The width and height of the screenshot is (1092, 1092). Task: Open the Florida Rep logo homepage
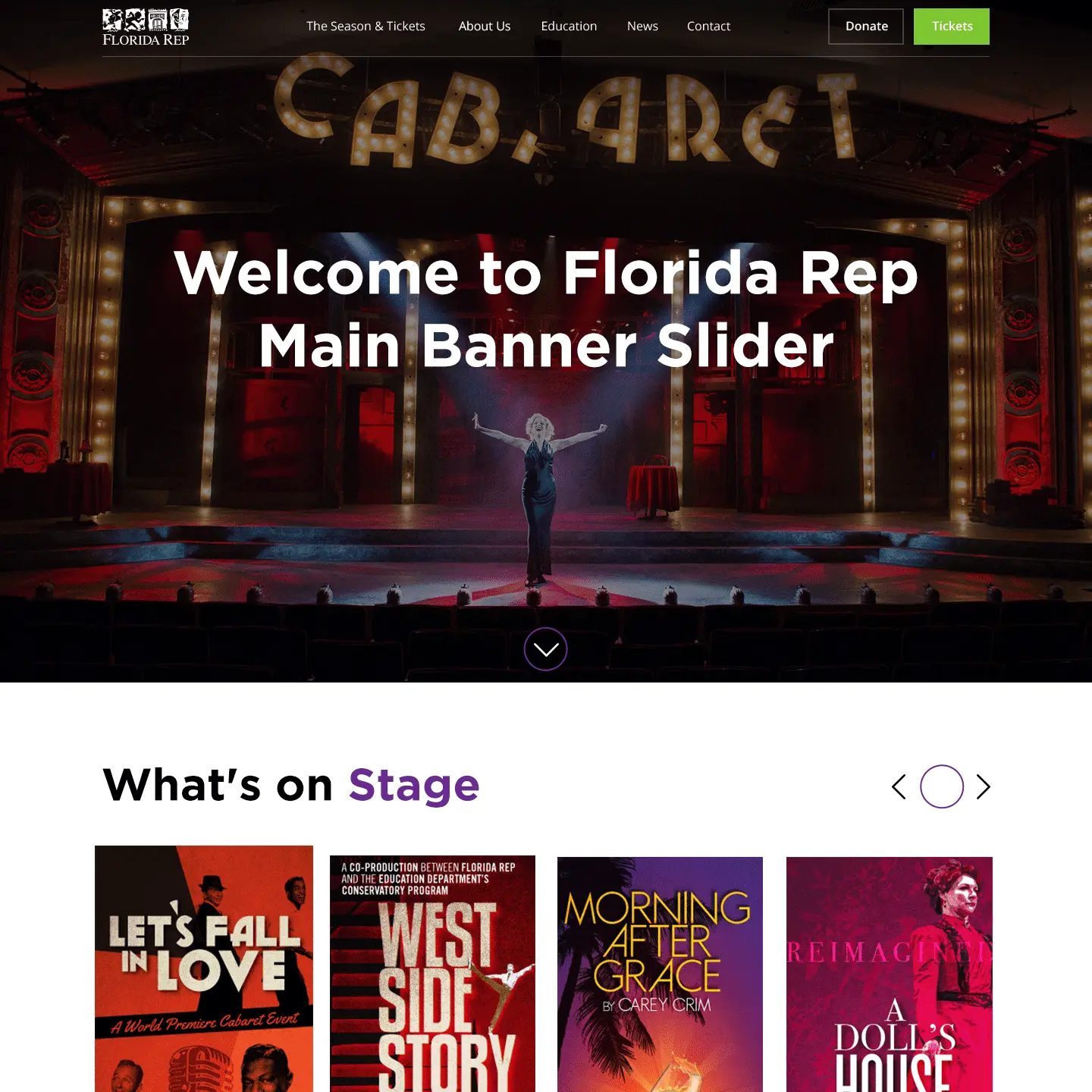[146, 27]
